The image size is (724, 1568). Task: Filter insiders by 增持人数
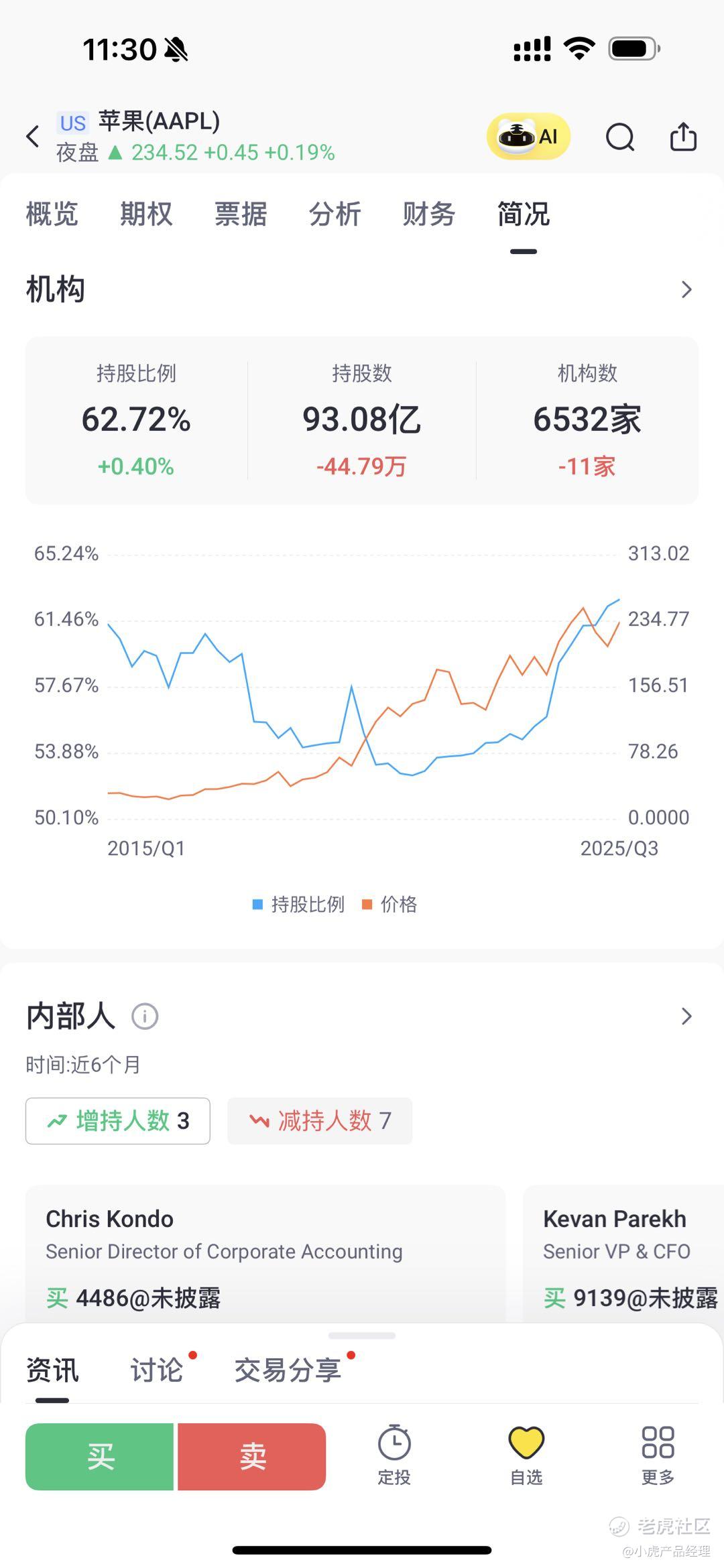pos(118,1121)
